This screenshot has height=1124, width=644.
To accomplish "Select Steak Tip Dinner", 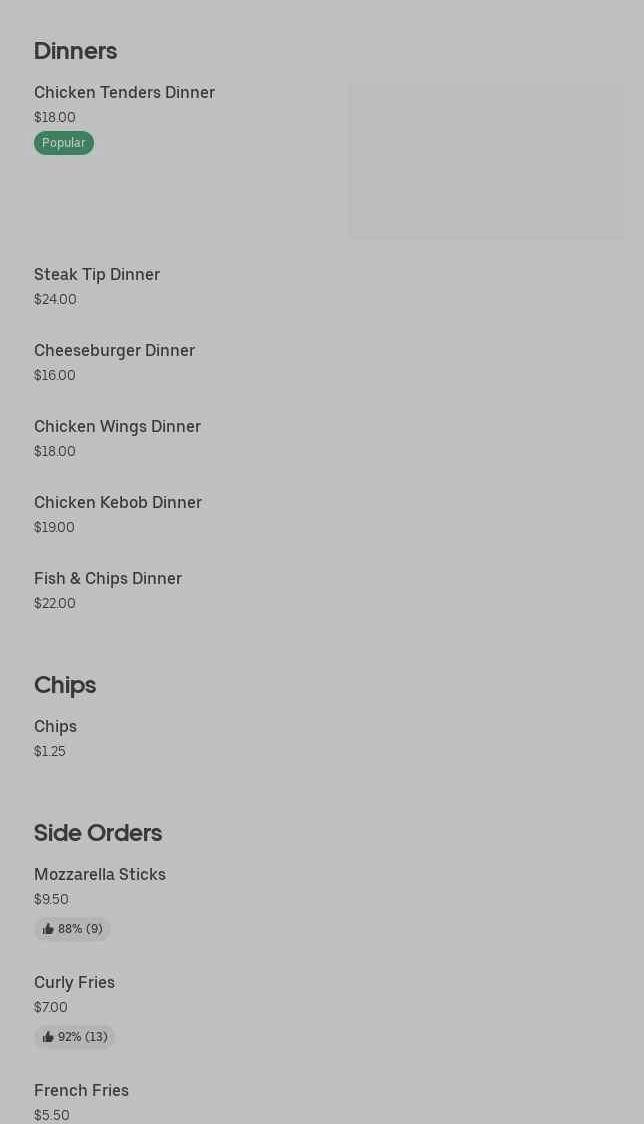I will tap(97, 275).
